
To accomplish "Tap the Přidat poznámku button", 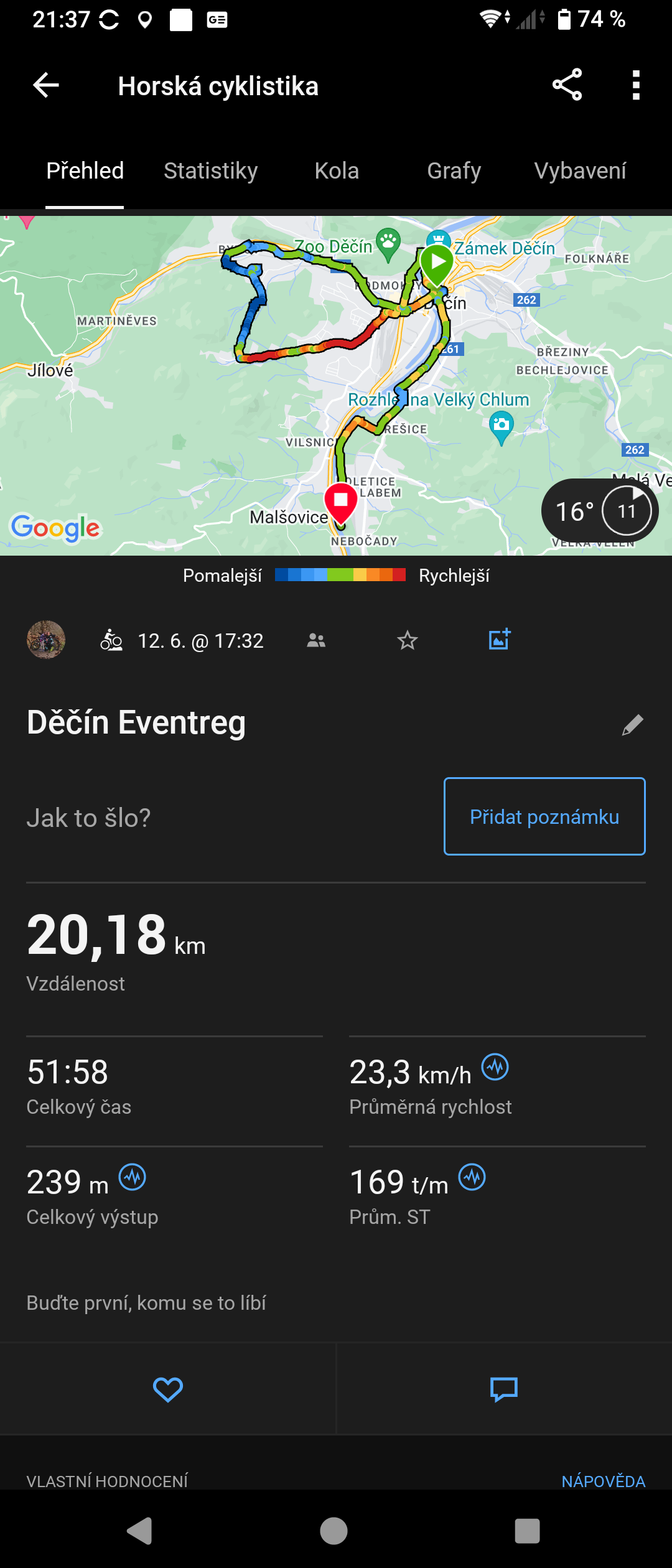I will (x=544, y=816).
